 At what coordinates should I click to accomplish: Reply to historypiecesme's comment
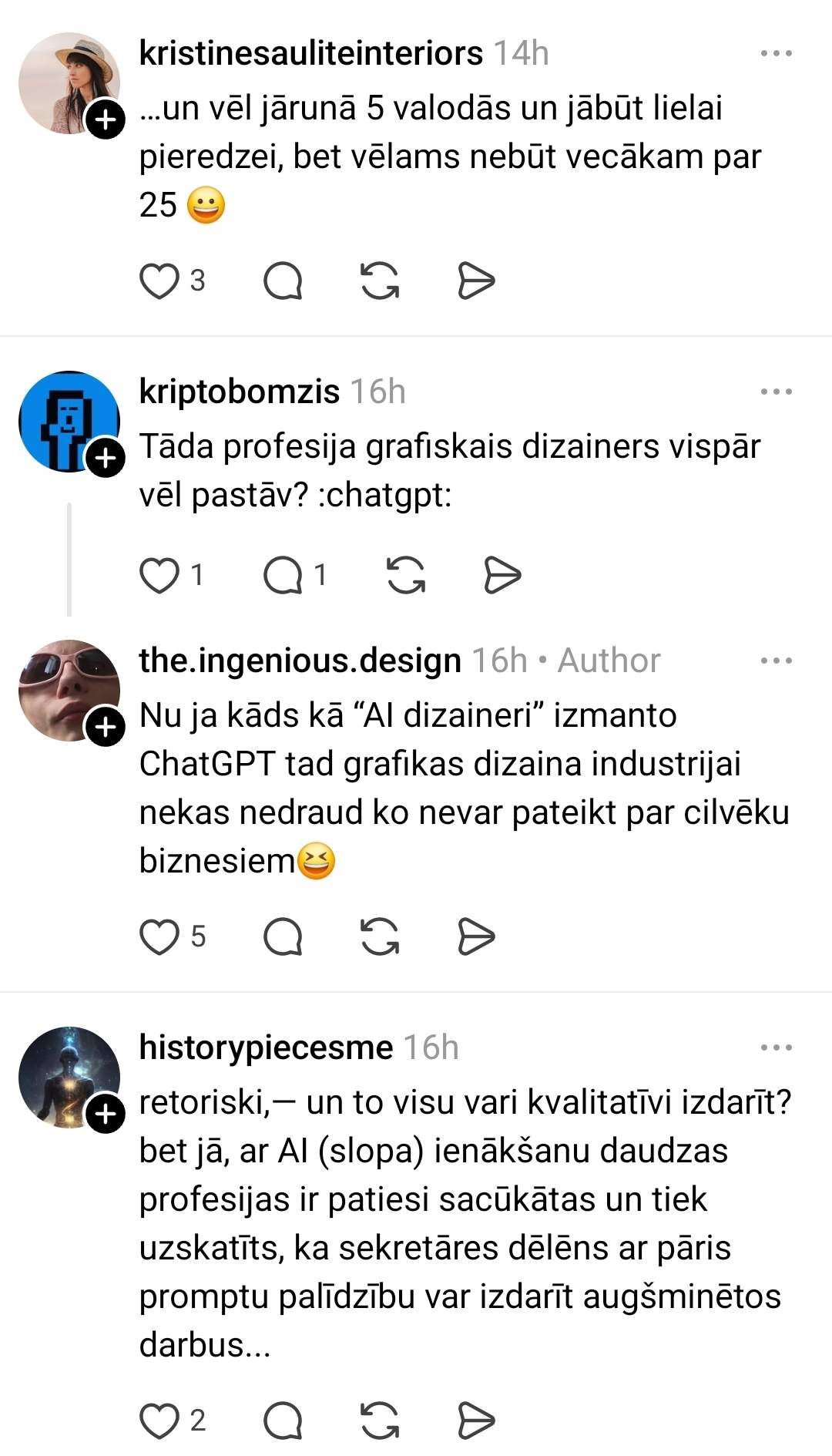point(283,1421)
